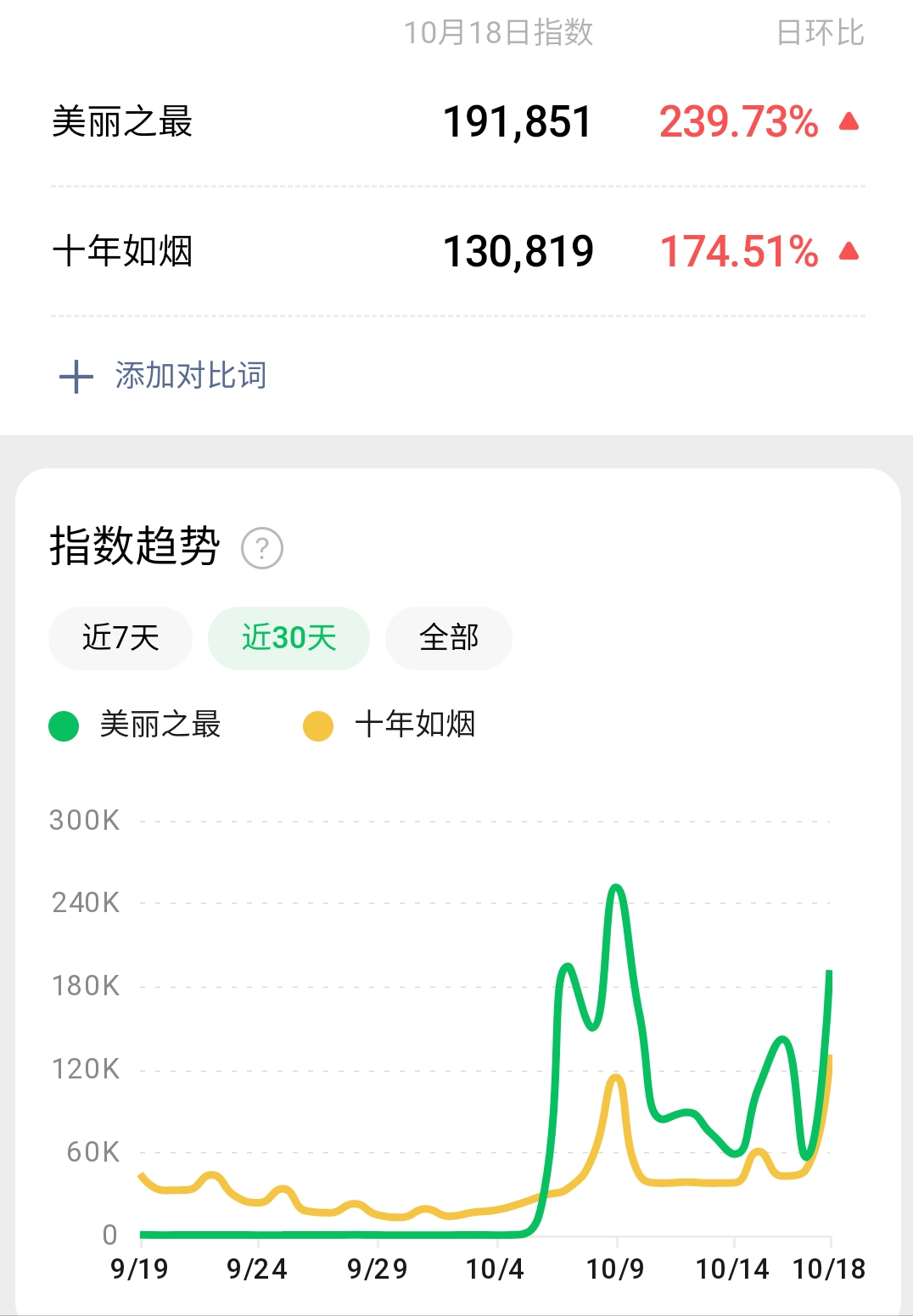Screen dimensions: 913x1316
Task: Tap 添加对比词 to add a comparison keyword
Action: [164, 376]
